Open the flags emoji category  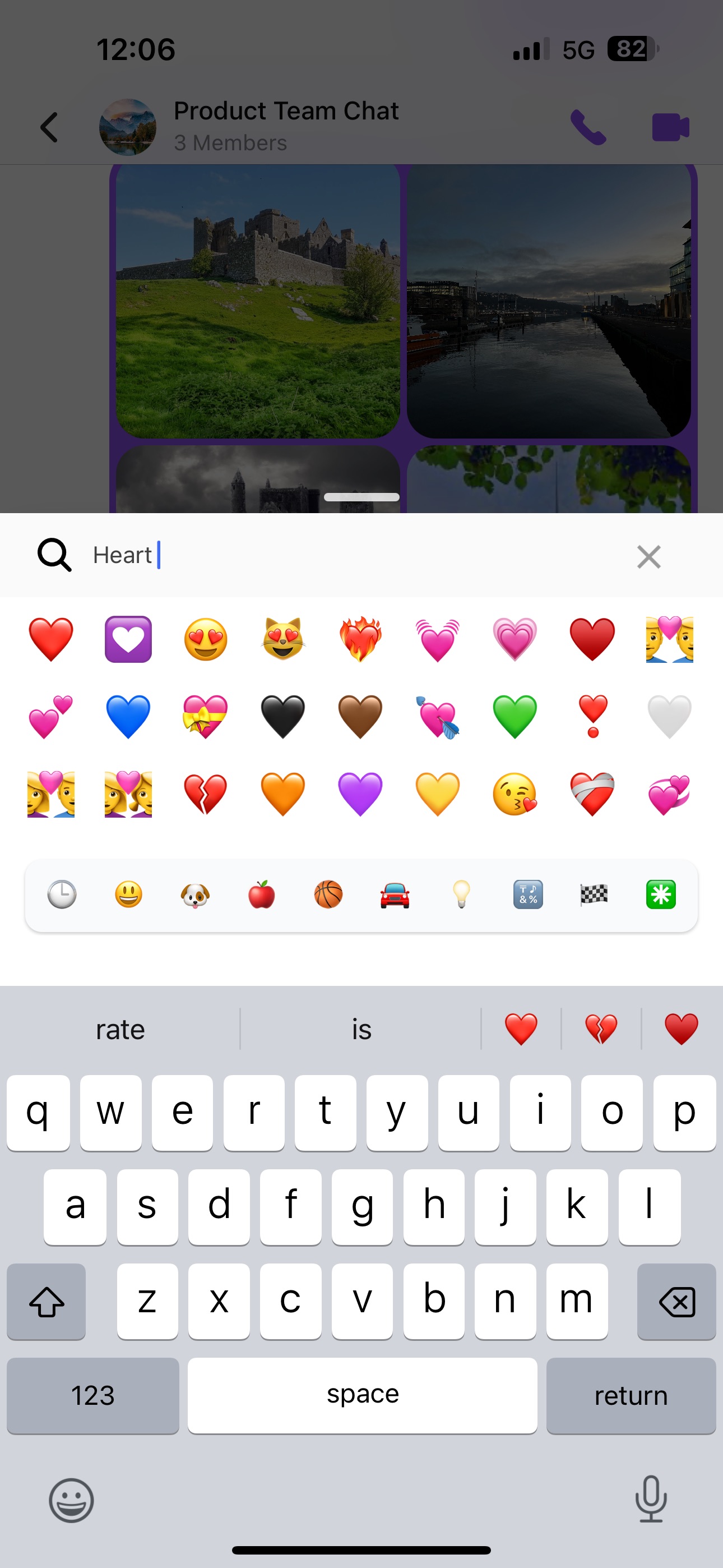[x=594, y=894]
